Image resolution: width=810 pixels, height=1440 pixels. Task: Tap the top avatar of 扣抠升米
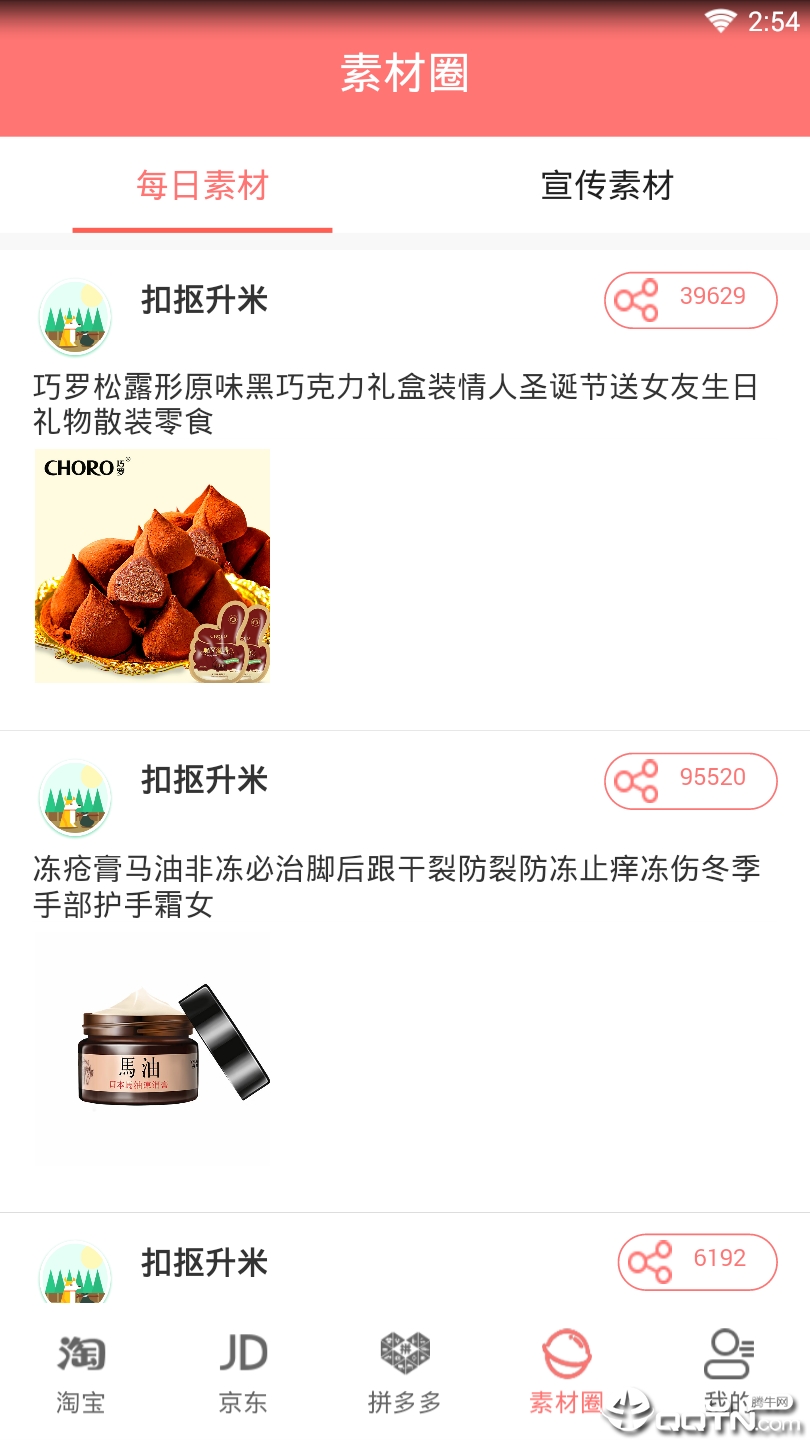[75, 316]
